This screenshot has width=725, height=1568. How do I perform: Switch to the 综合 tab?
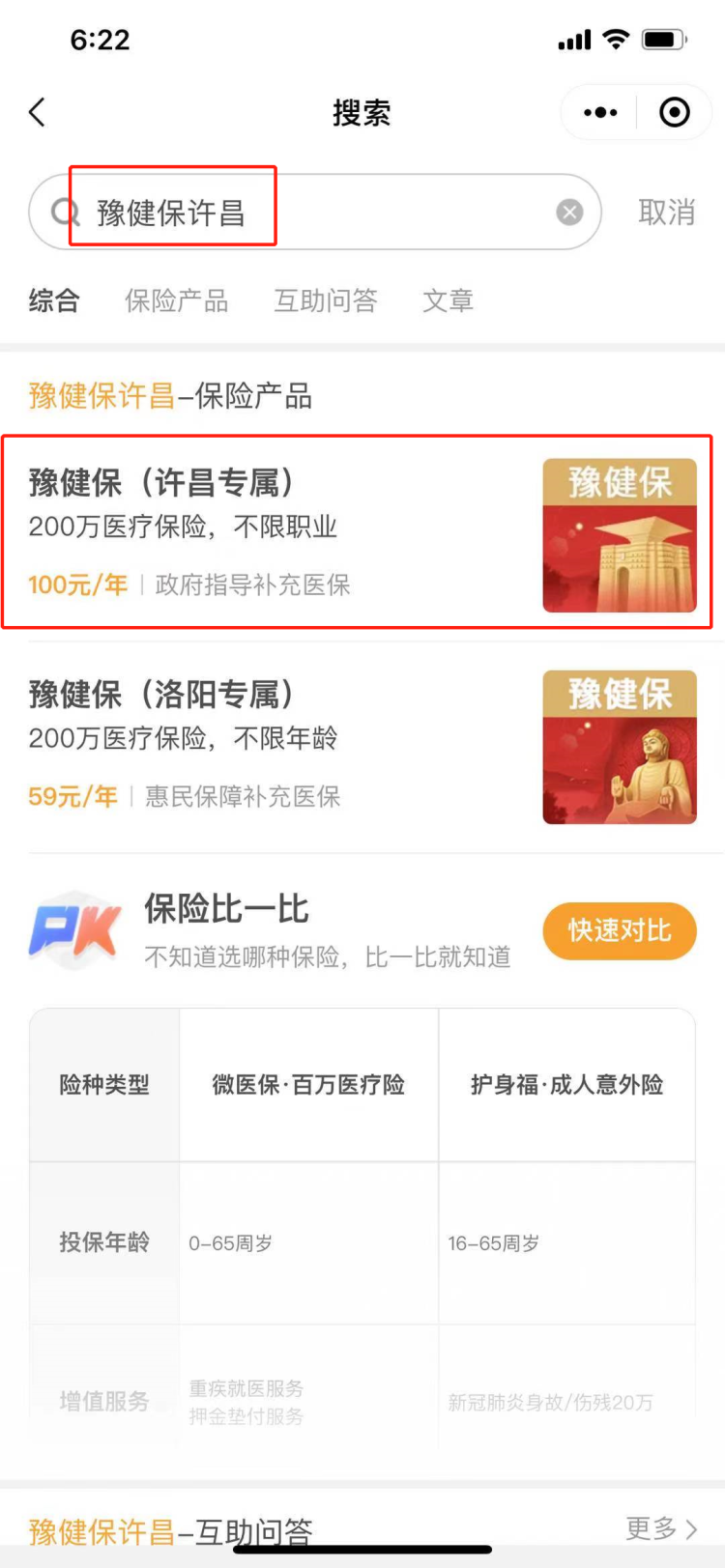pyautogui.click(x=54, y=300)
